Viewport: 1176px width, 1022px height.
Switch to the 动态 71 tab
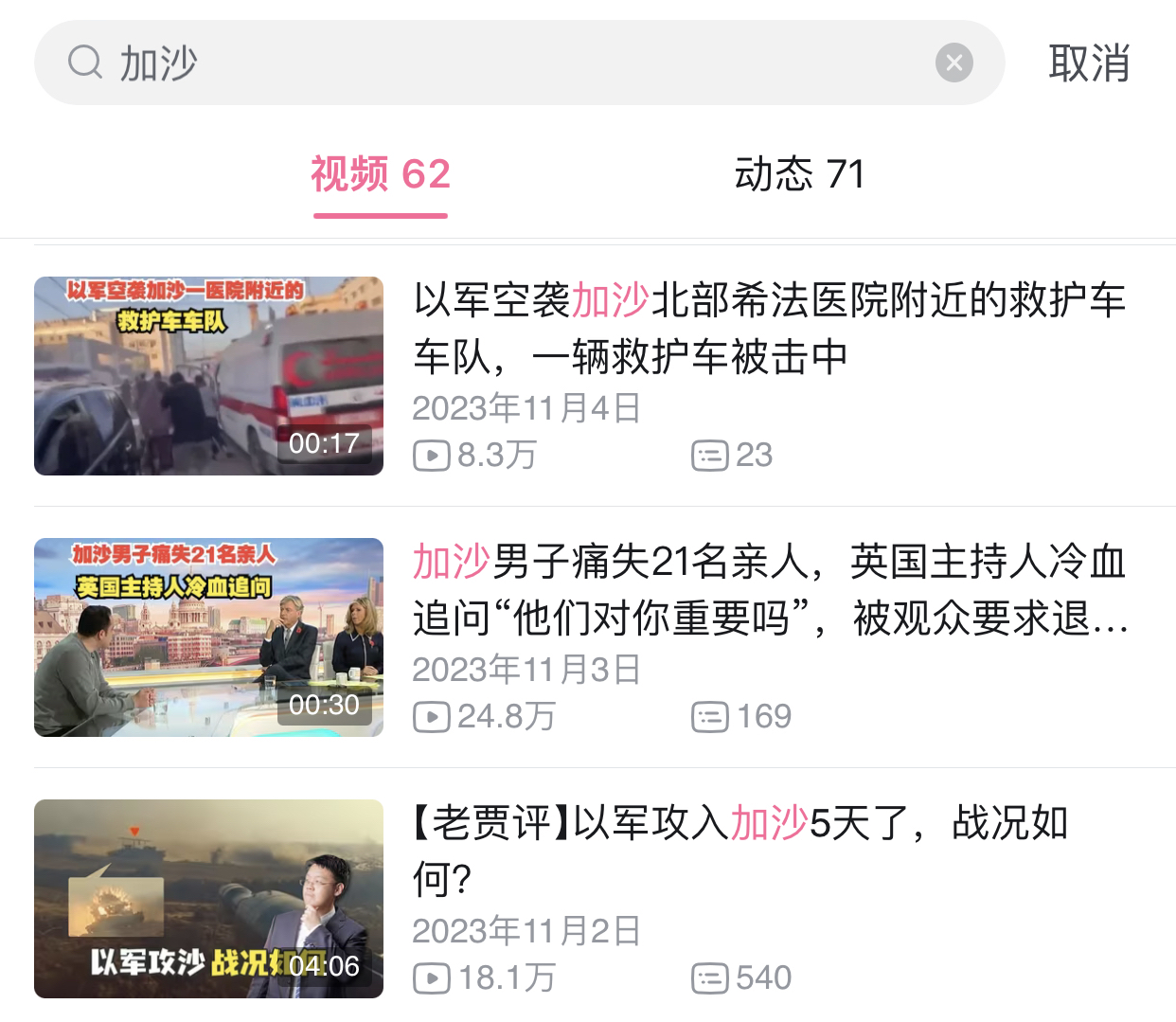(799, 175)
